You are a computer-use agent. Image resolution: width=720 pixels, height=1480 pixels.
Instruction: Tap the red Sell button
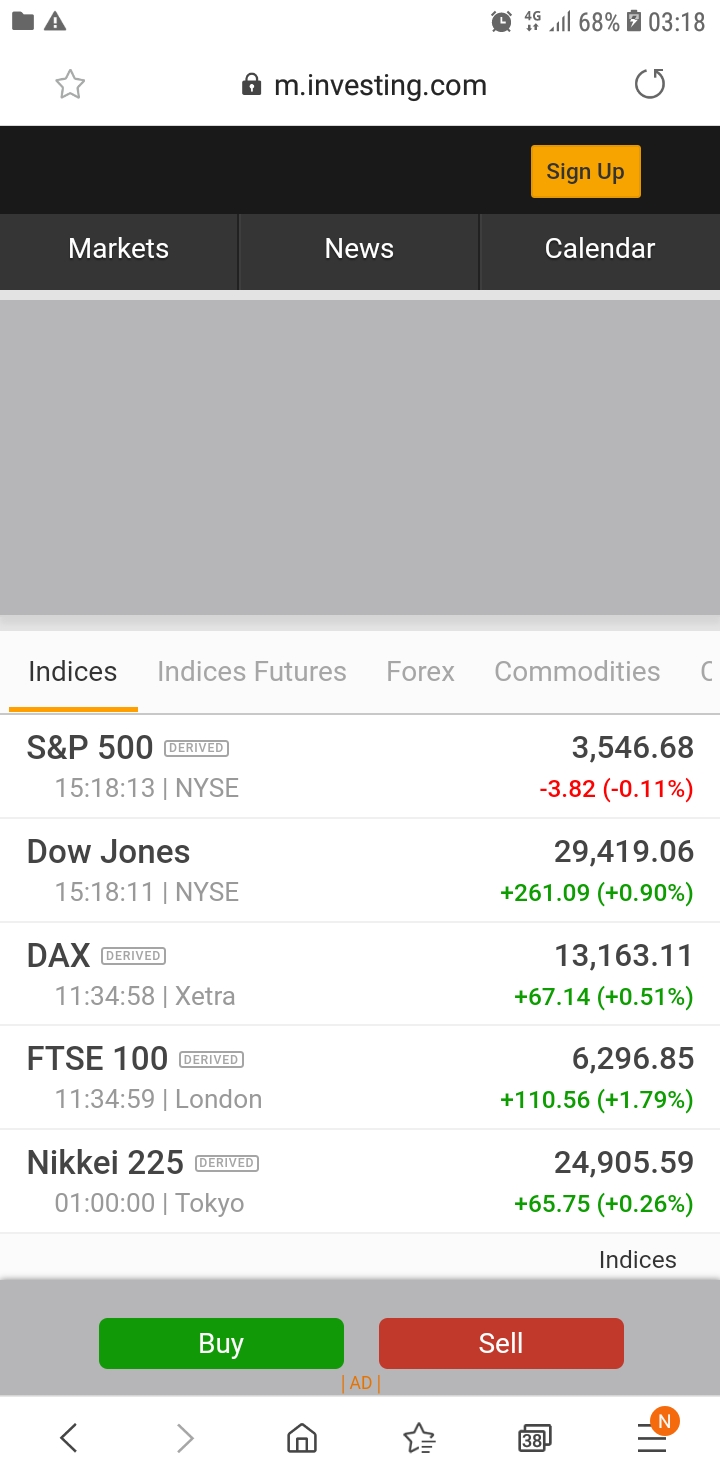(501, 1343)
